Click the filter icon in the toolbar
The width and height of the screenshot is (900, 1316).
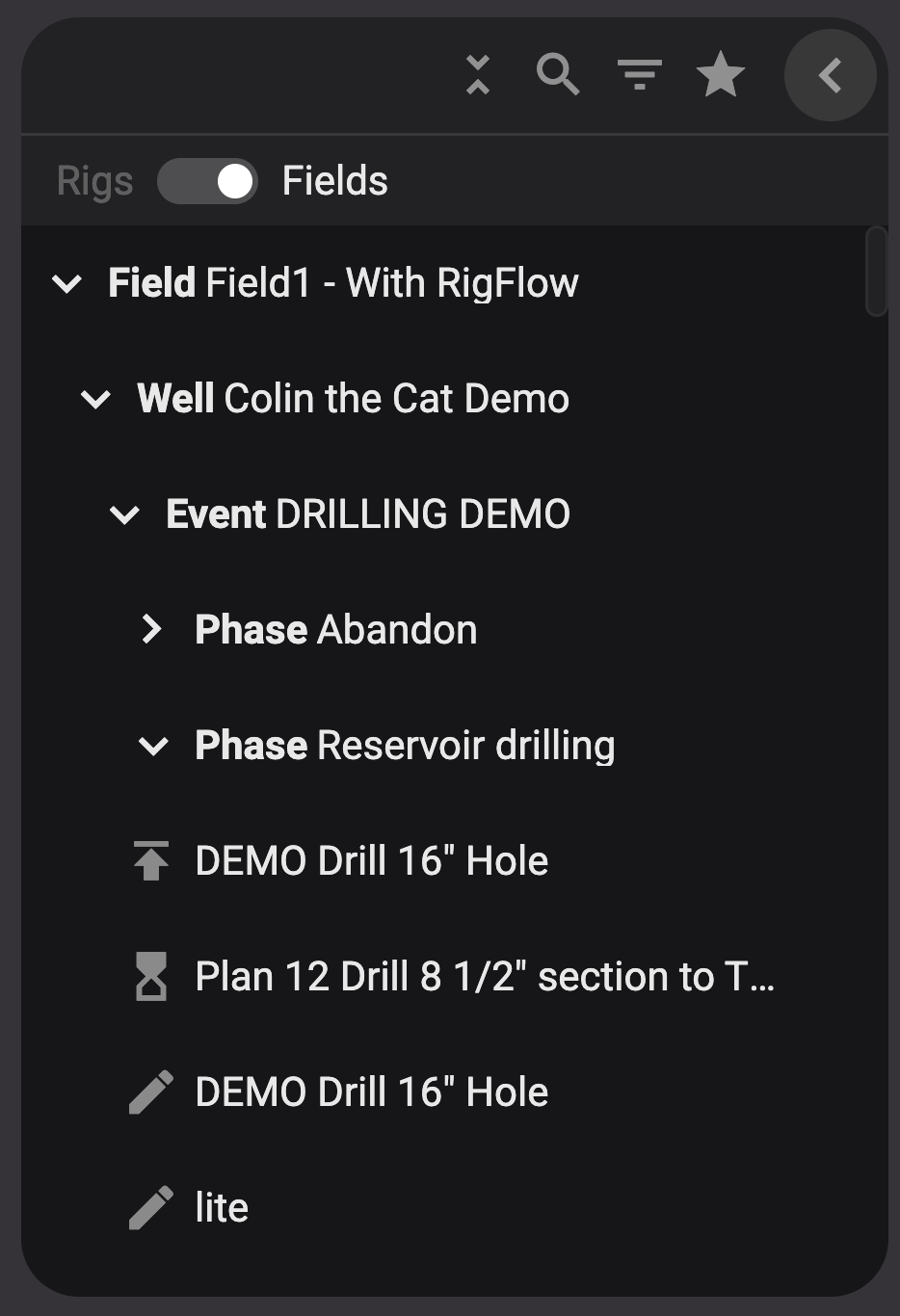[x=639, y=74]
